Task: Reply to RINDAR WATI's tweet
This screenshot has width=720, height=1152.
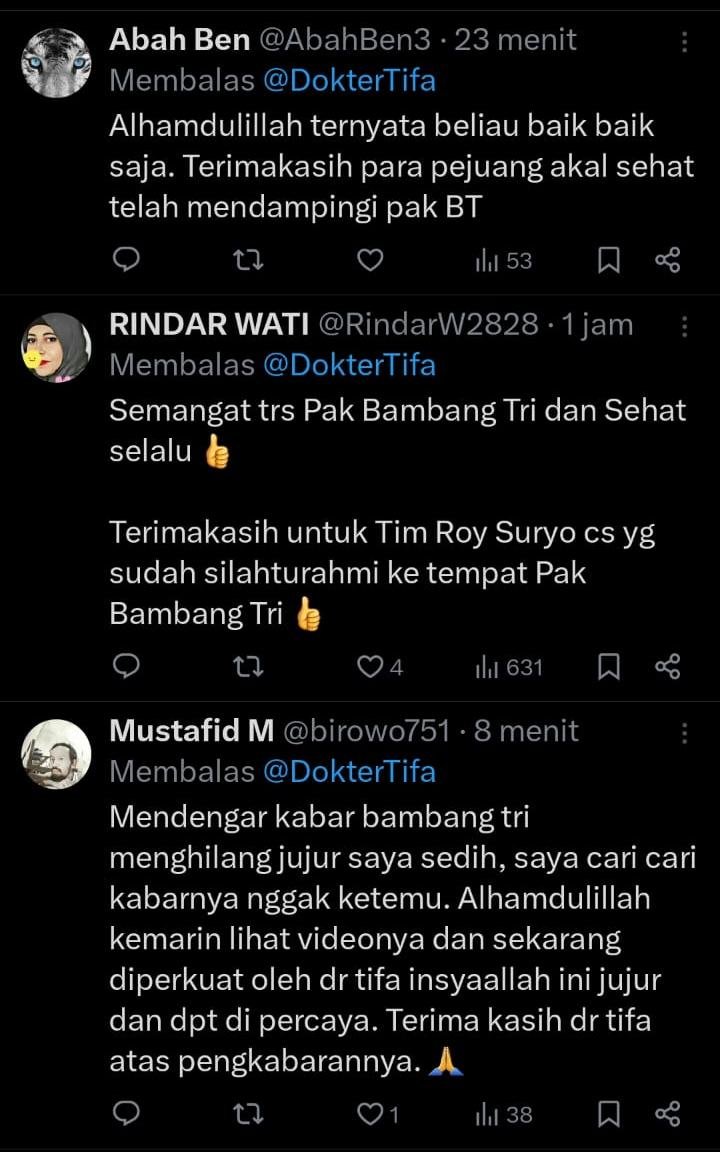Action: click(126, 666)
